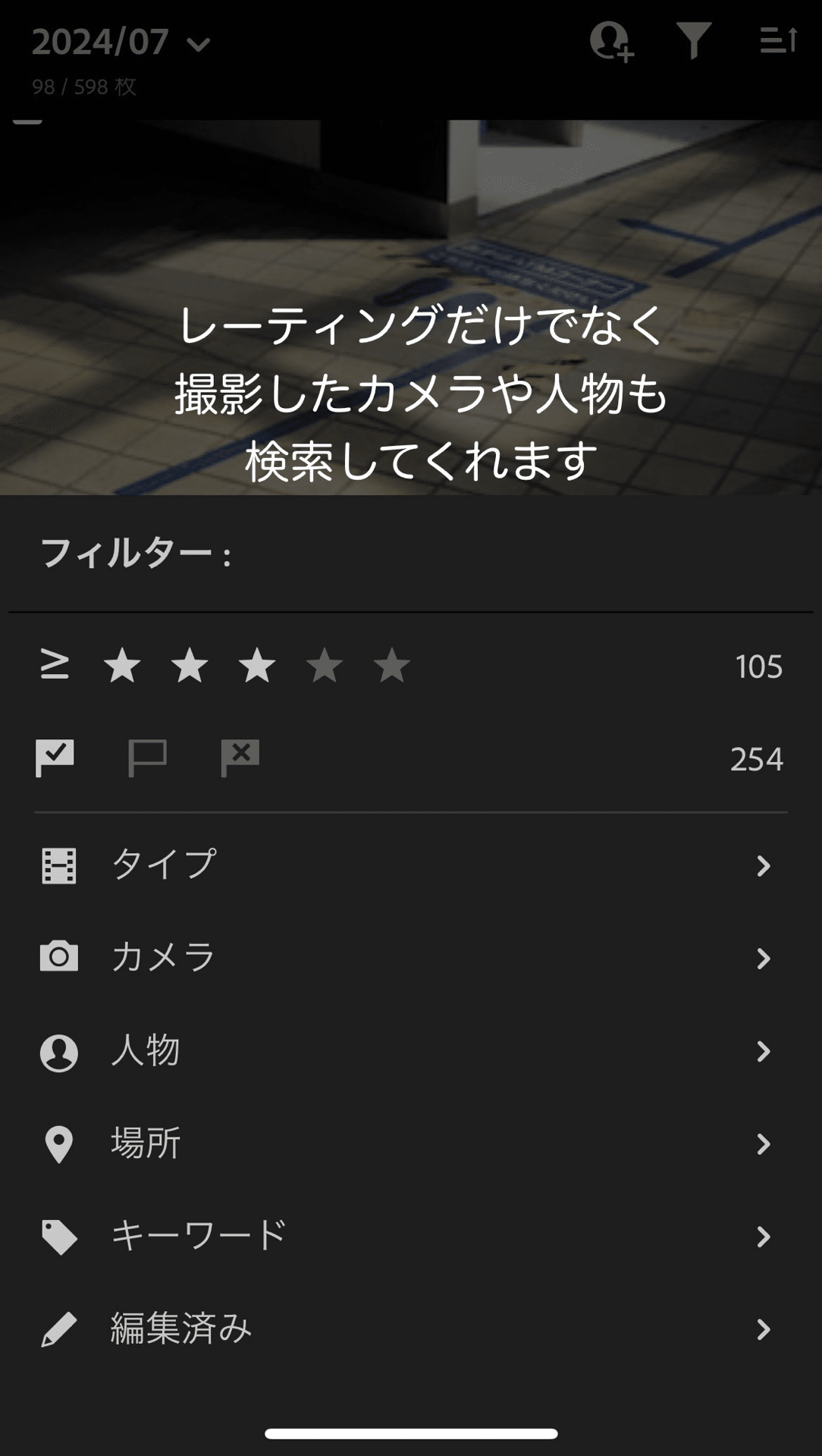Change the ≥ rating comparison operator
Image resolution: width=822 pixels, height=1456 pixels.
click(x=55, y=666)
